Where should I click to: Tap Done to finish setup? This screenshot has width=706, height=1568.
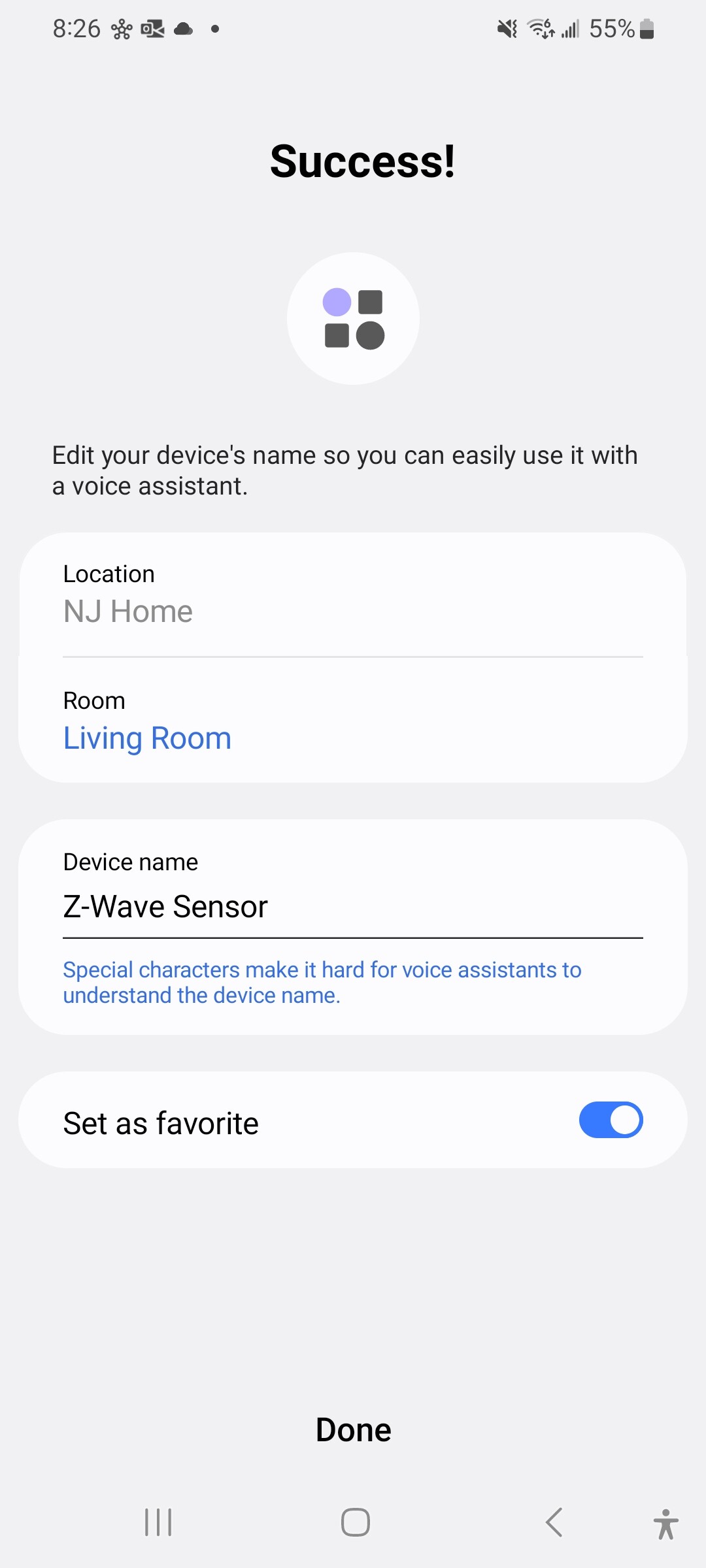click(x=353, y=1429)
